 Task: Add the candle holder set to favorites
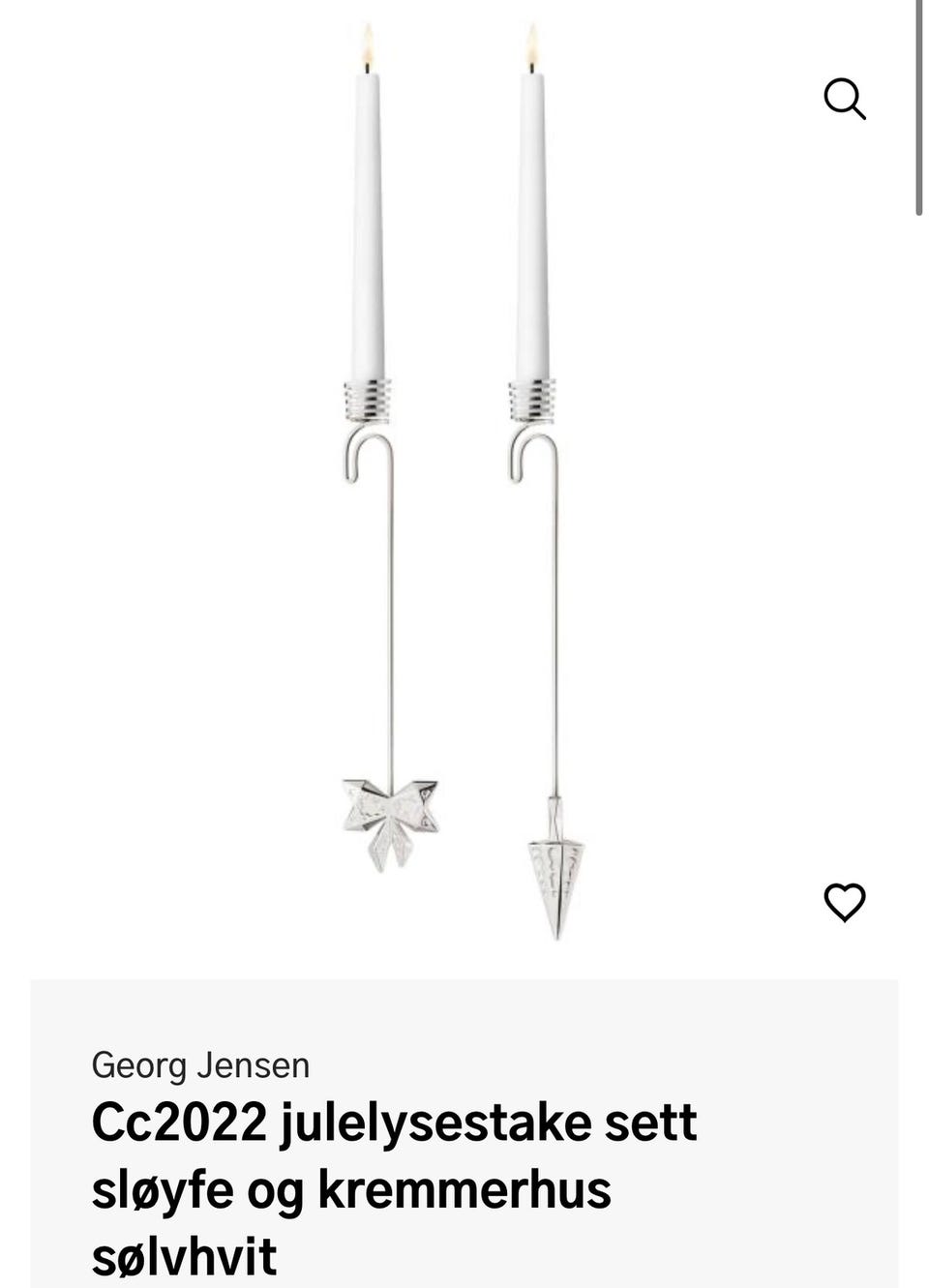844,903
